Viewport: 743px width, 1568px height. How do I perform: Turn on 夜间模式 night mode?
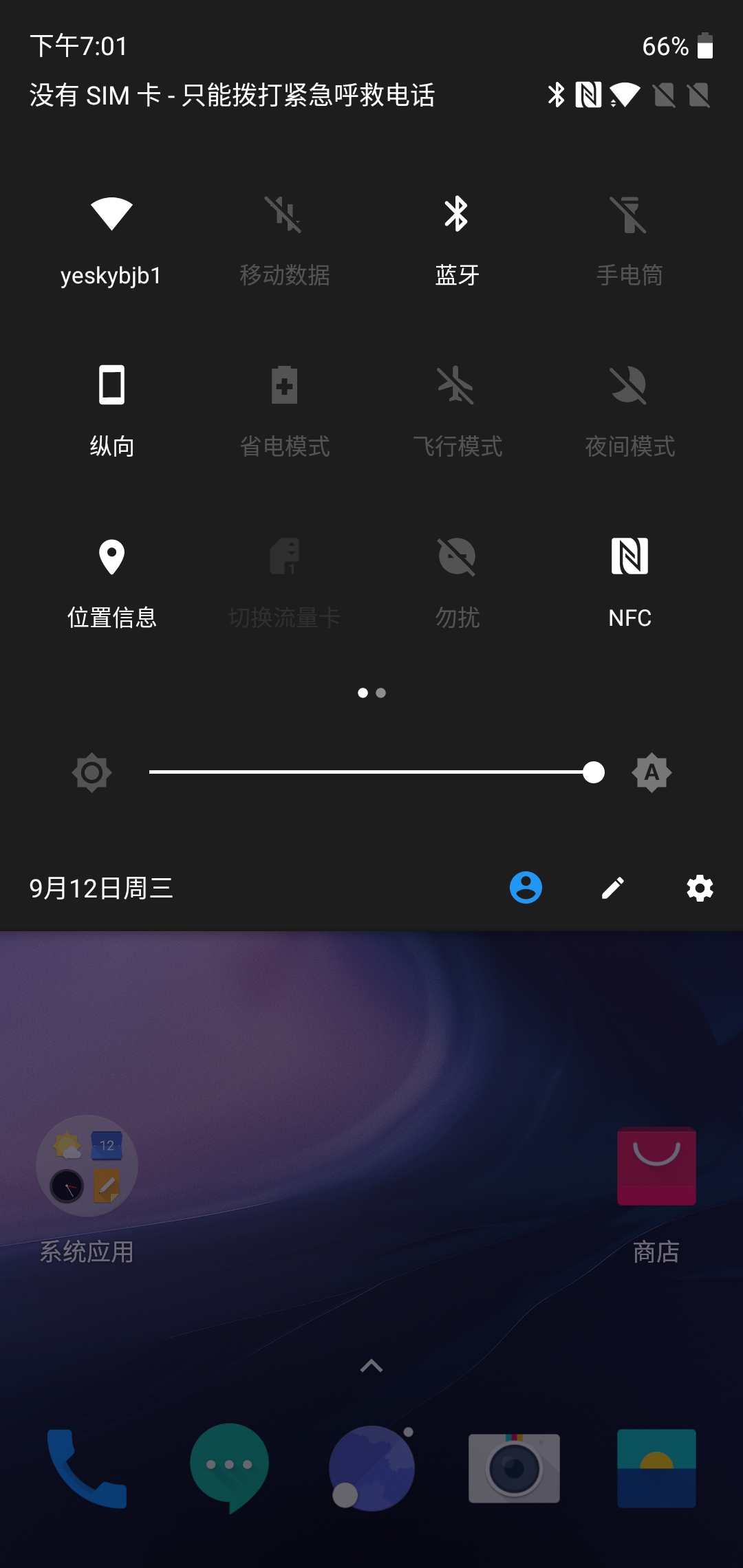(629, 385)
